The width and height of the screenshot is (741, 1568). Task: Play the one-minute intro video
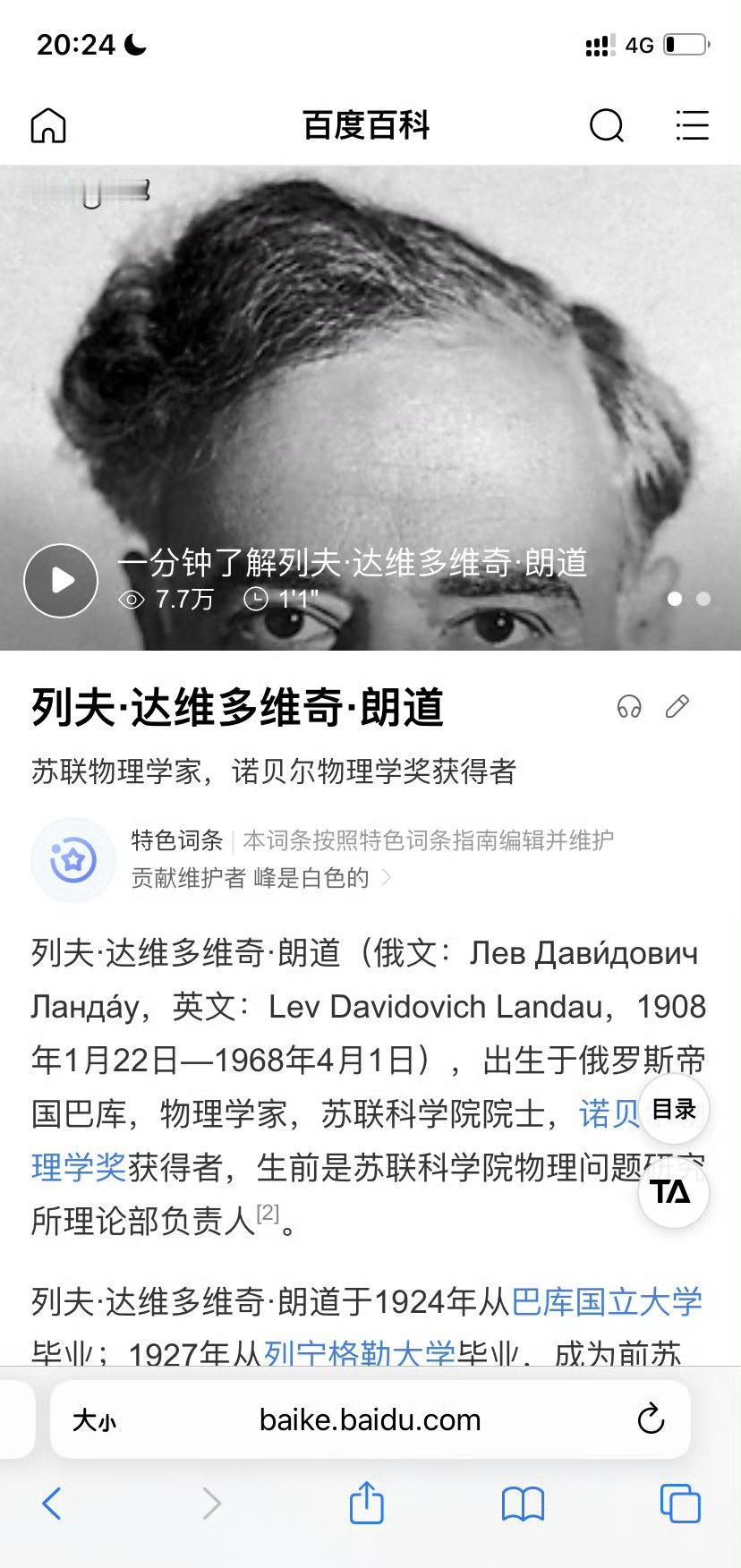pos(61,581)
